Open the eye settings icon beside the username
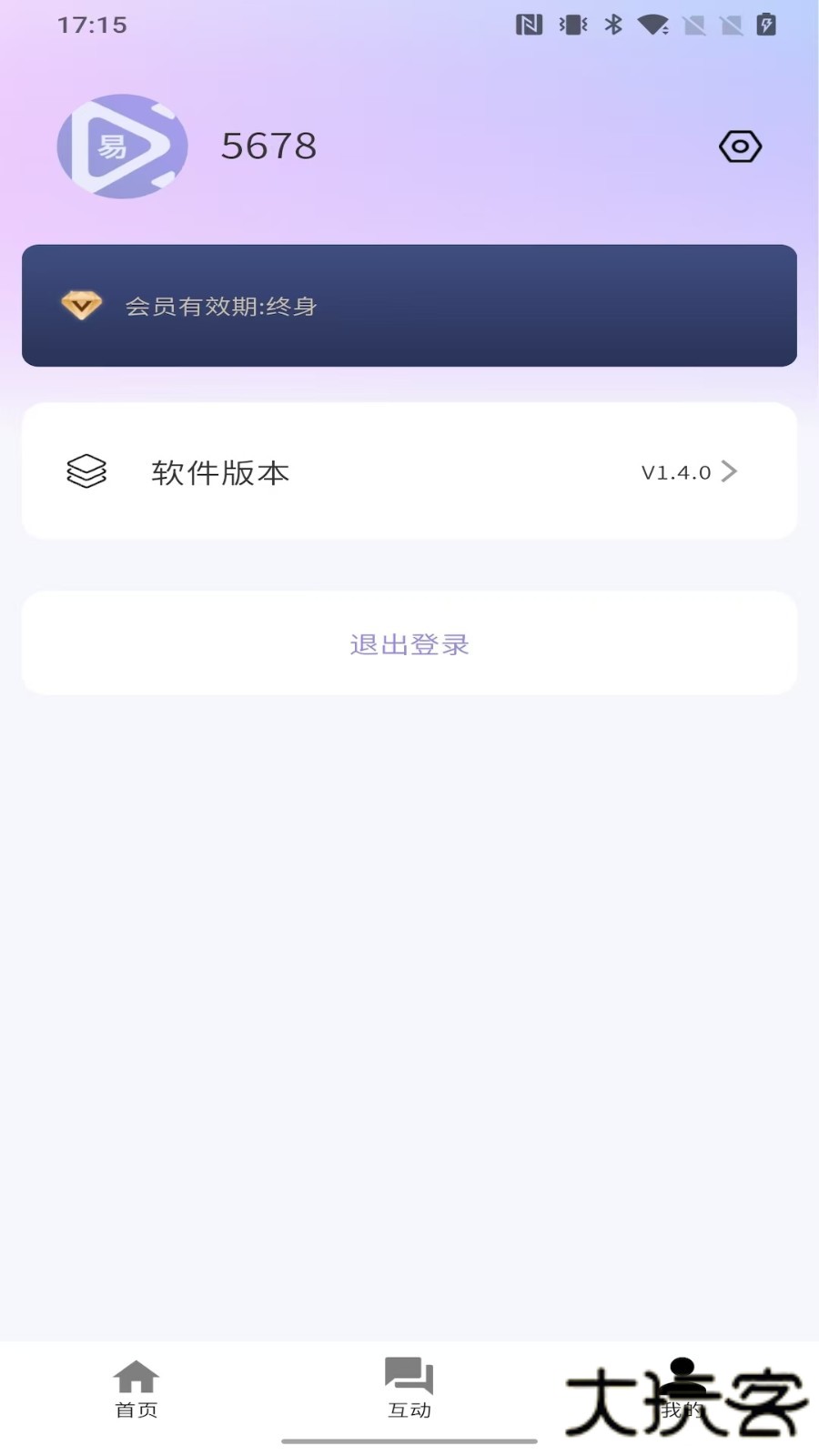819x1456 pixels. (x=740, y=146)
